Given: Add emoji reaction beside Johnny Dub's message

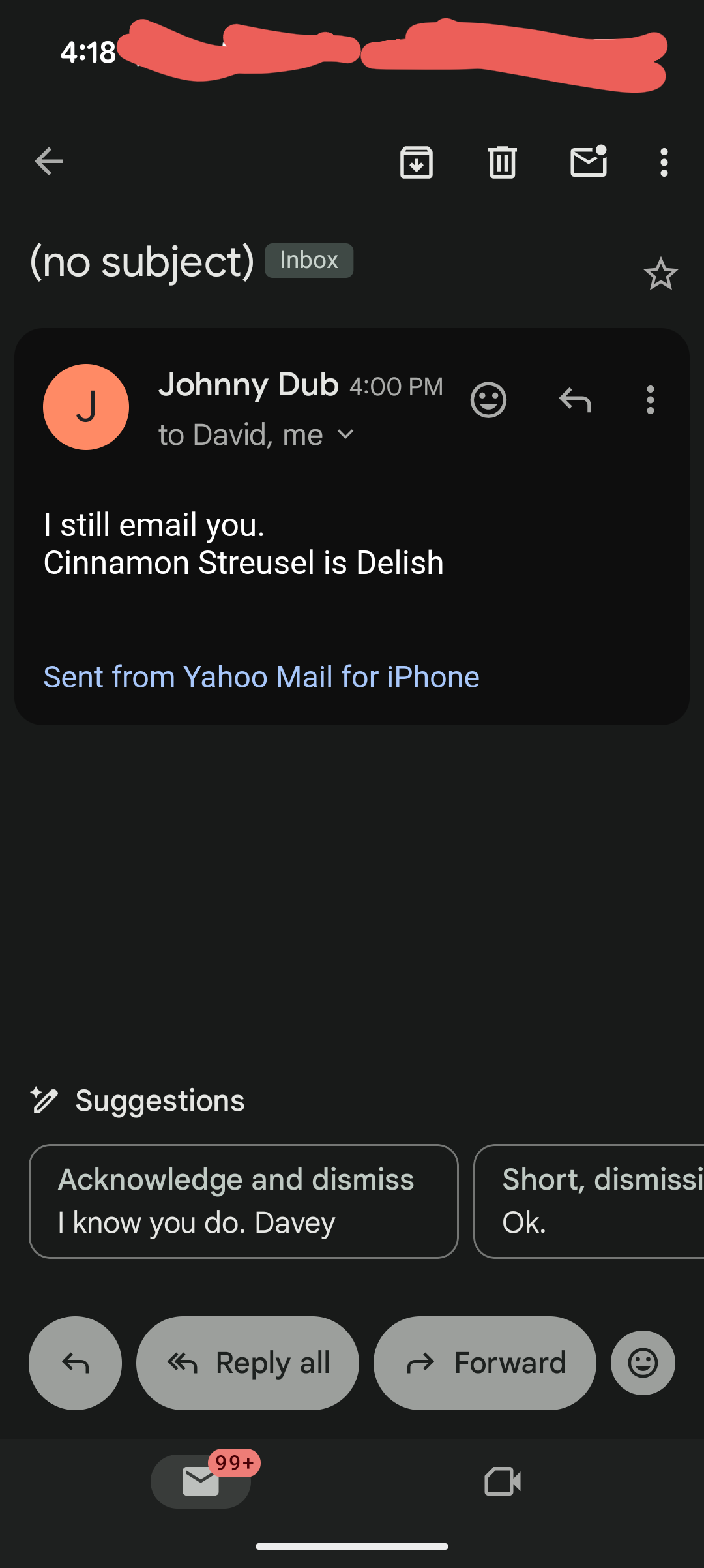Looking at the screenshot, I should [488, 400].
